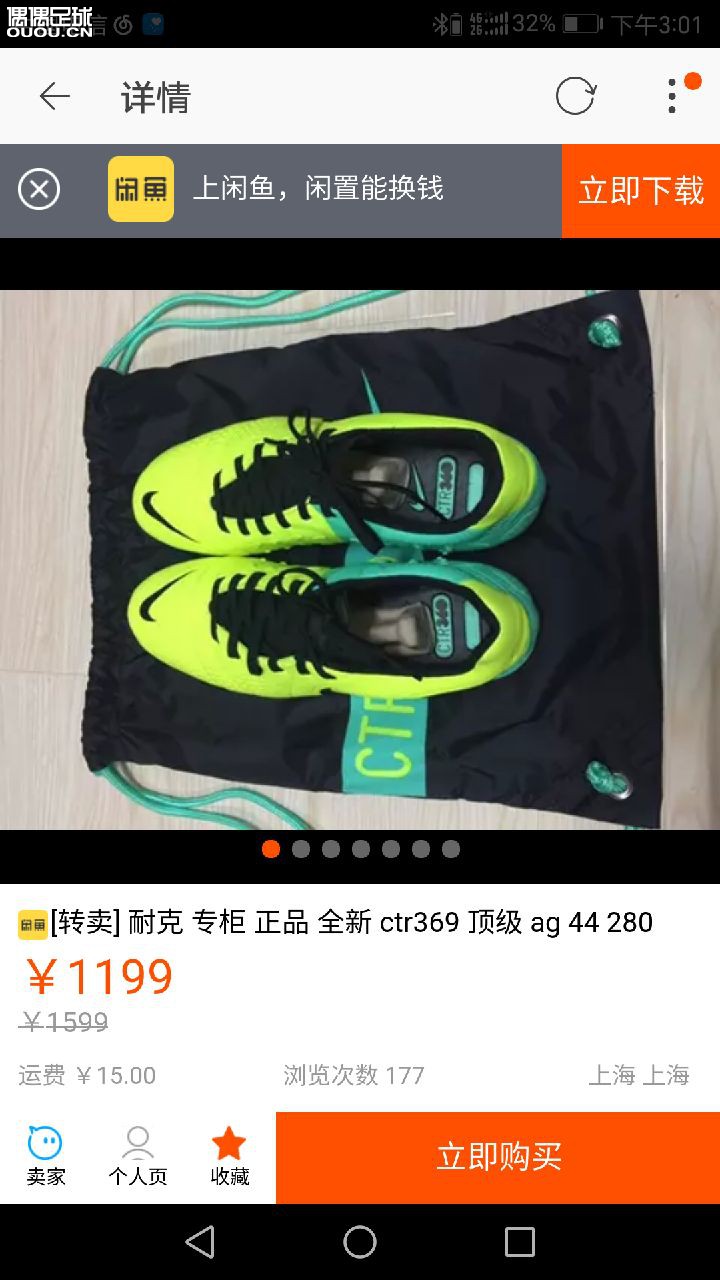Dismiss the download banner with the X toggle

click(x=38, y=190)
